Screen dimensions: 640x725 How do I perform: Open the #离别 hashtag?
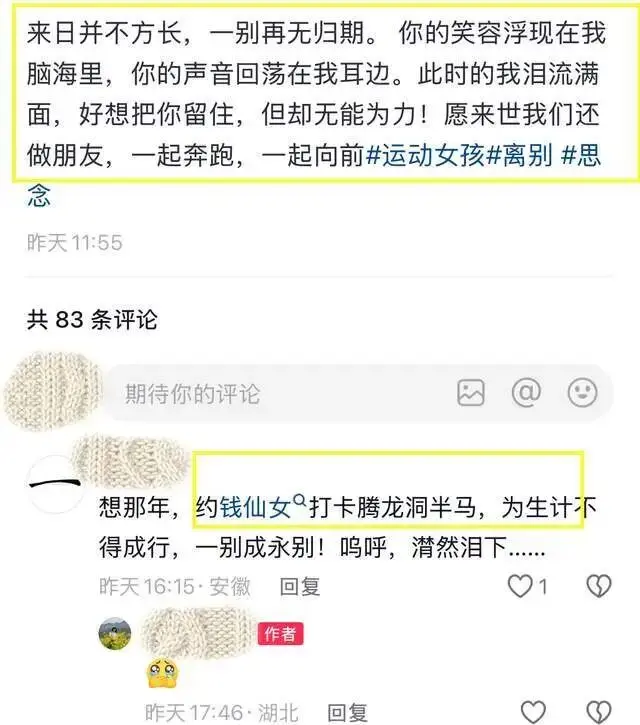click(519, 159)
